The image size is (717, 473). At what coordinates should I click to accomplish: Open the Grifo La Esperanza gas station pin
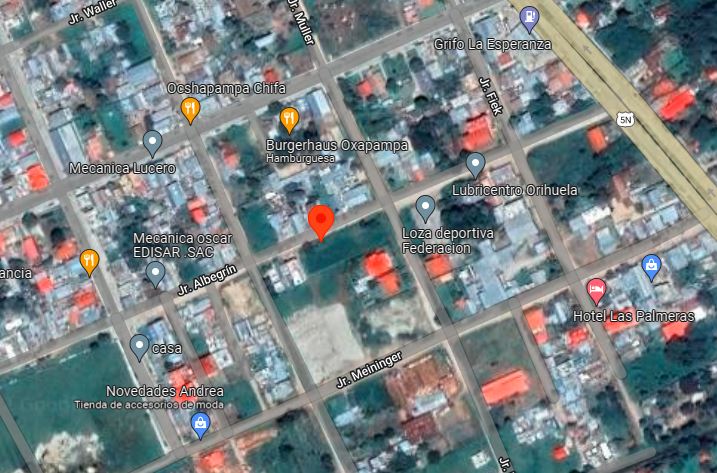(529, 17)
